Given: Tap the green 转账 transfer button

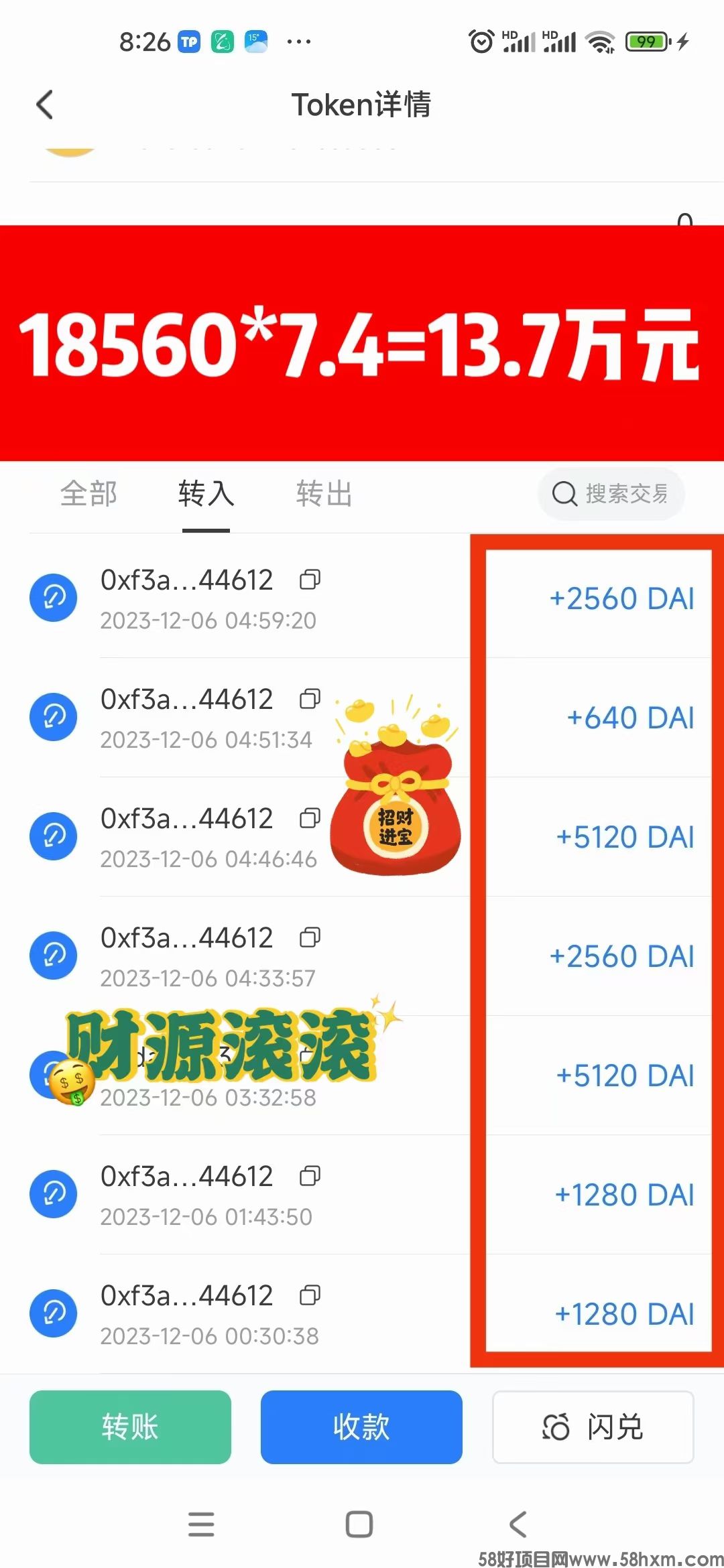Looking at the screenshot, I should pyautogui.click(x=130, y=1427).
